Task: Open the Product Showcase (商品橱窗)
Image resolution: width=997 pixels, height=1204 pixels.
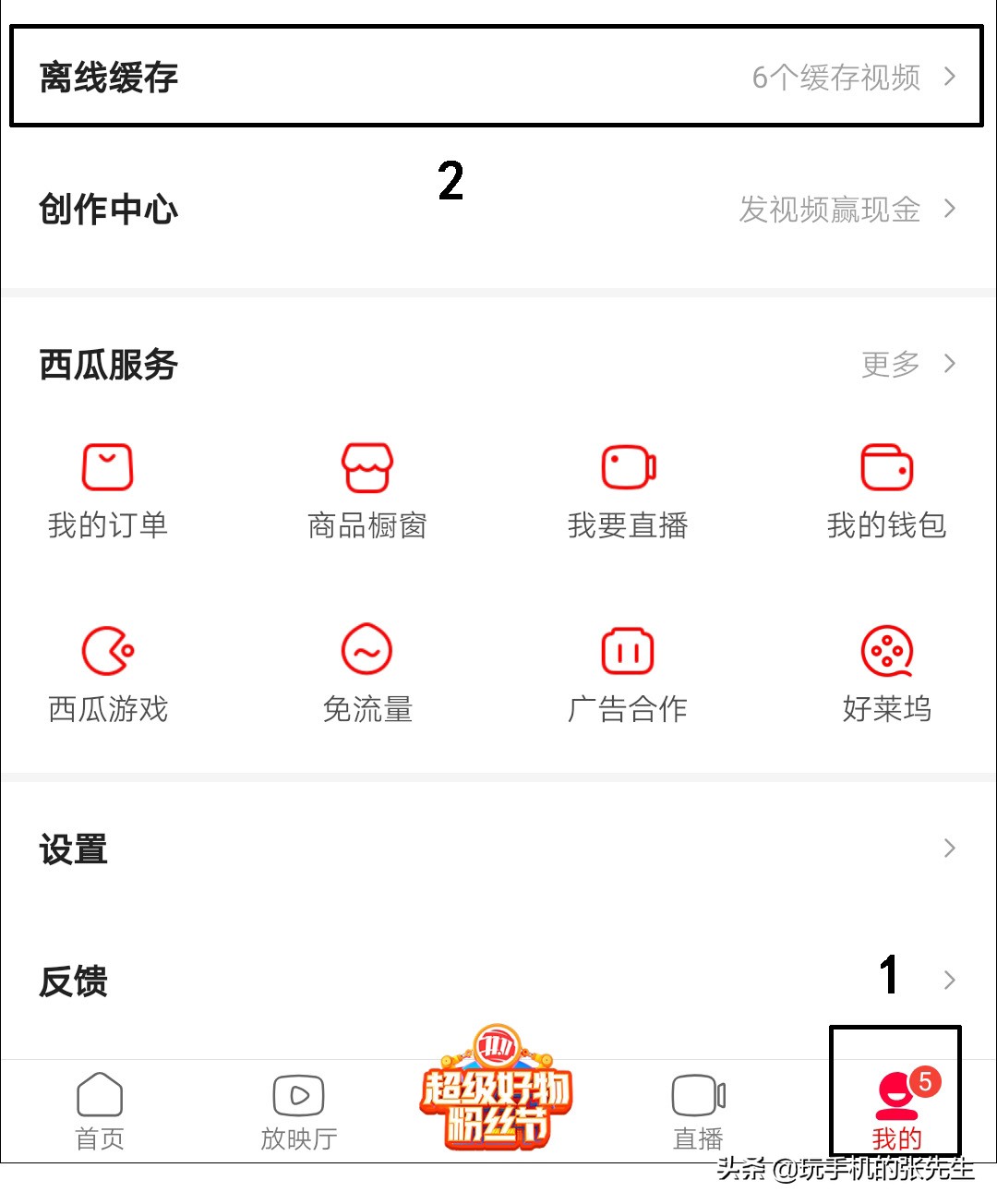Action: 366,489
